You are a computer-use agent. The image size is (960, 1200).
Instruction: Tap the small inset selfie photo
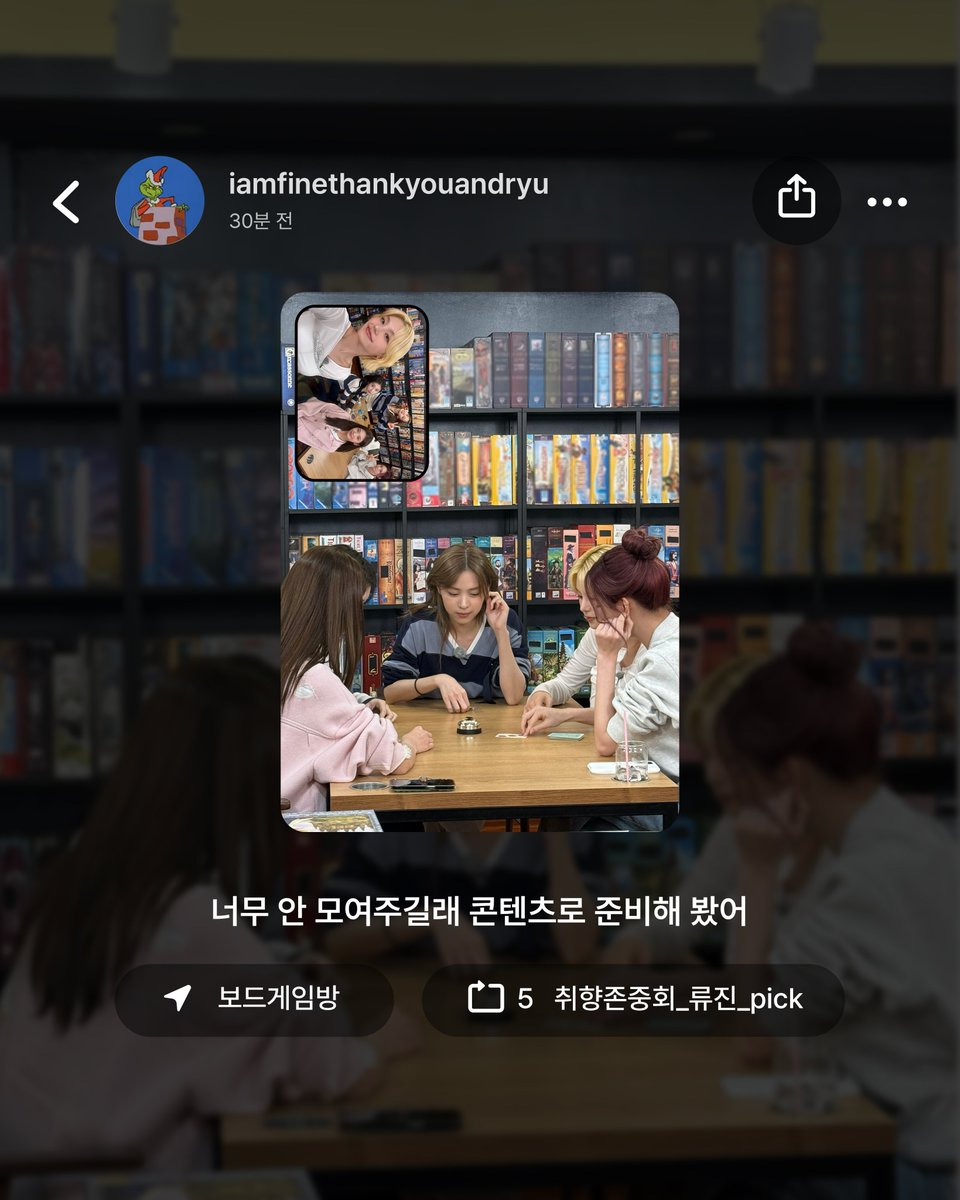click(362, 392)
